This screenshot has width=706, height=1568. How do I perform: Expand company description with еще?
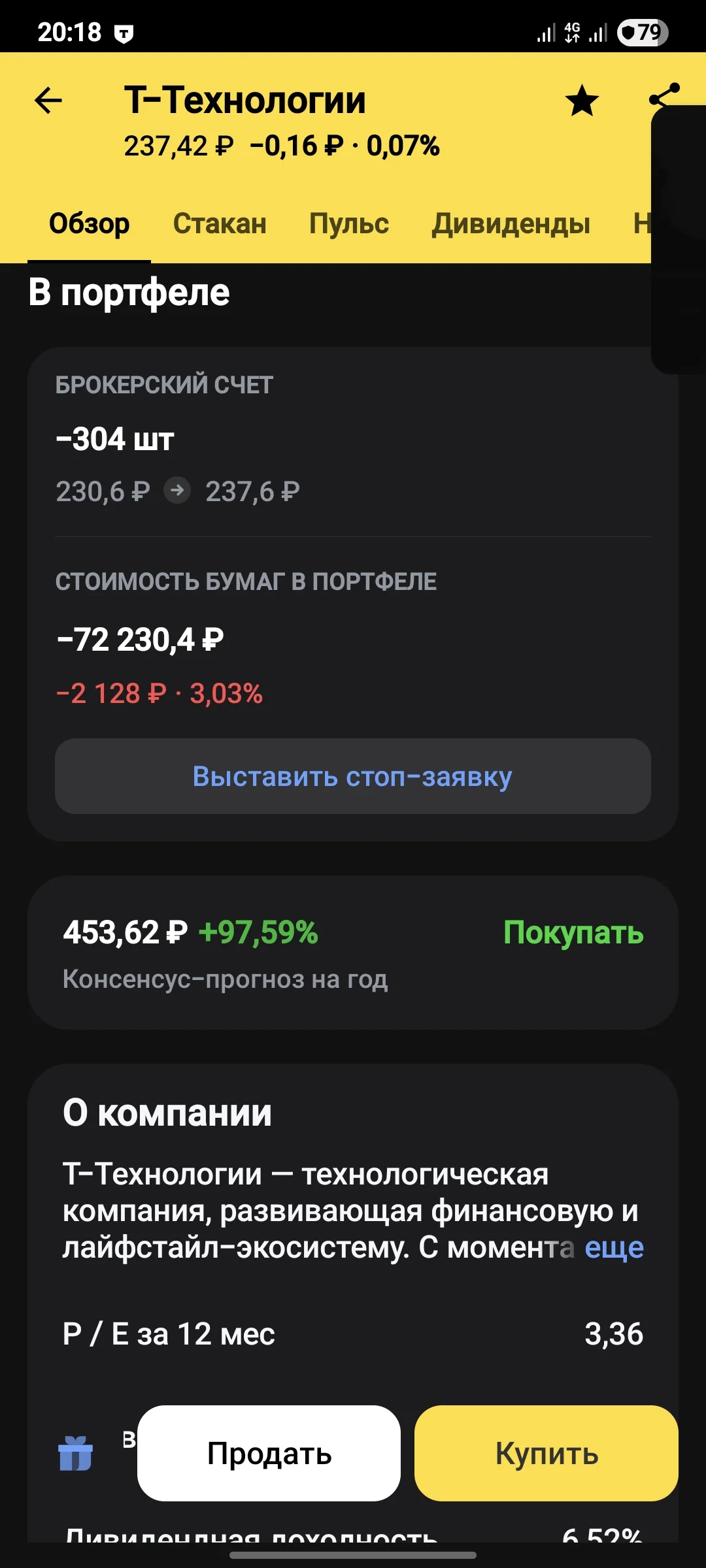(x=614, y=1247)
